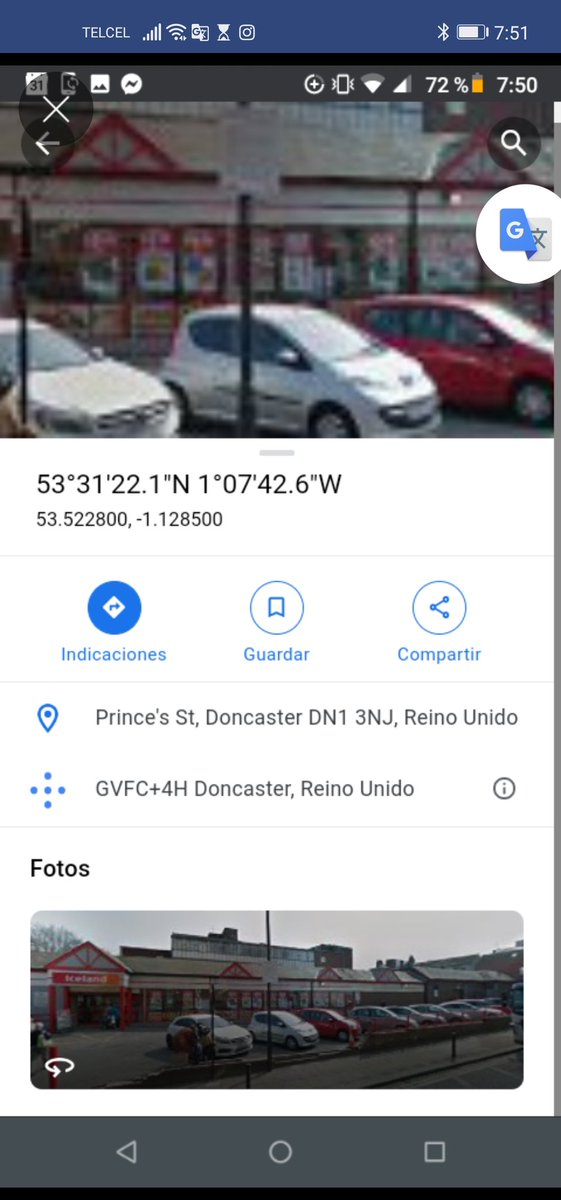Expand the place sheet handle

(277, 453)
